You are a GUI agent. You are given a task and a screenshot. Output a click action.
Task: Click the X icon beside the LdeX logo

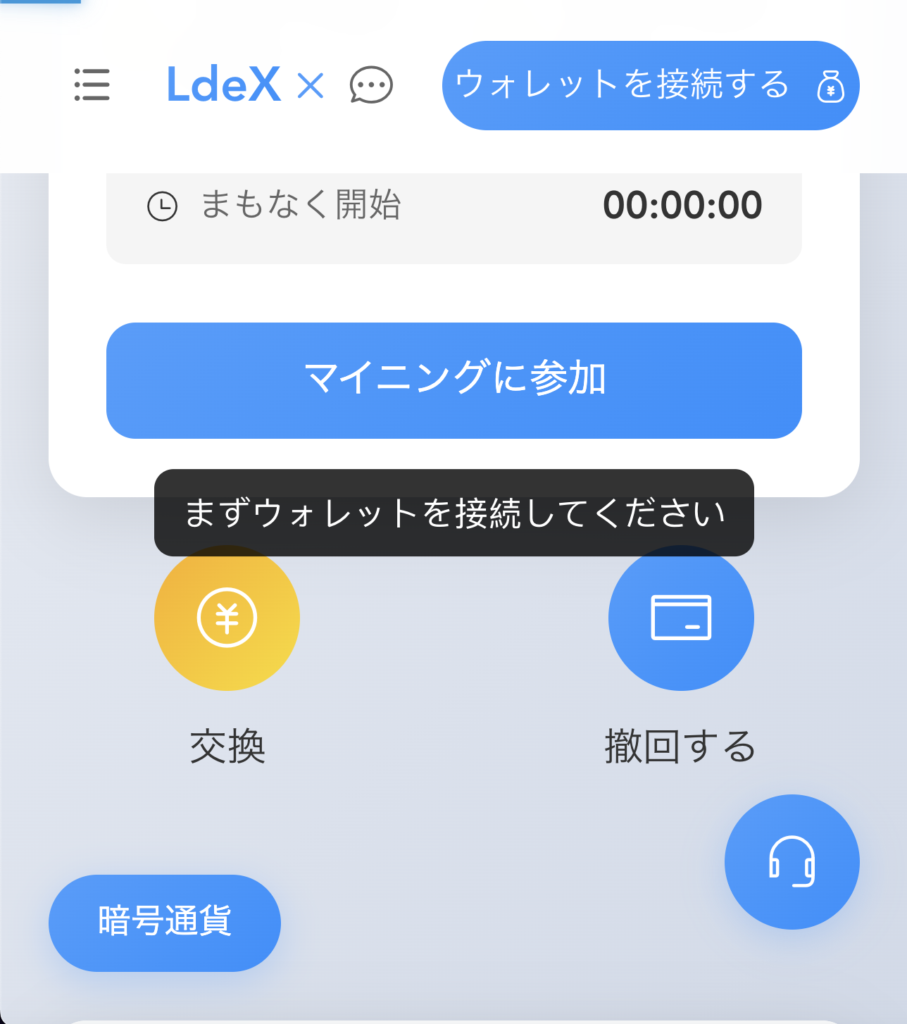[x=311, y=87]
